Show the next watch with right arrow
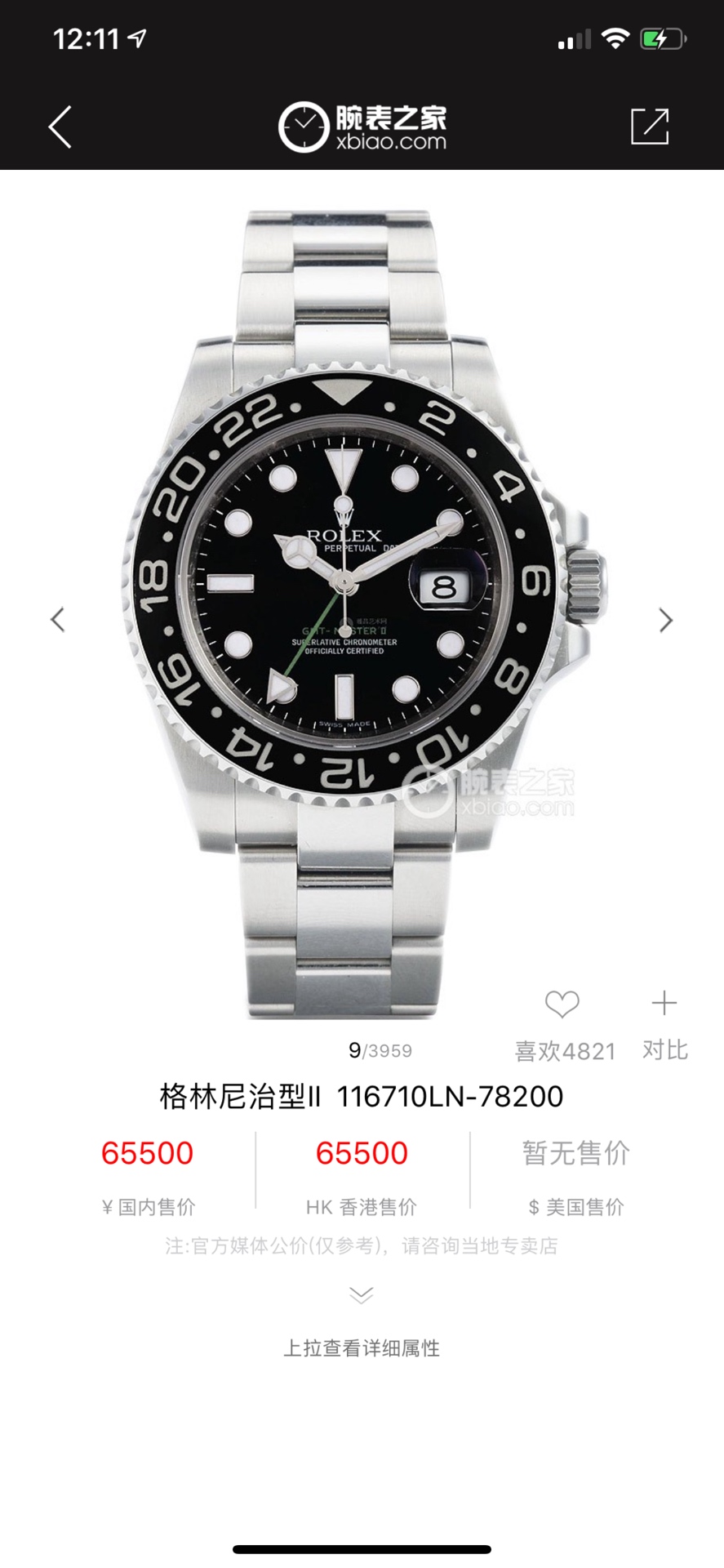 [x=666, y=621]
